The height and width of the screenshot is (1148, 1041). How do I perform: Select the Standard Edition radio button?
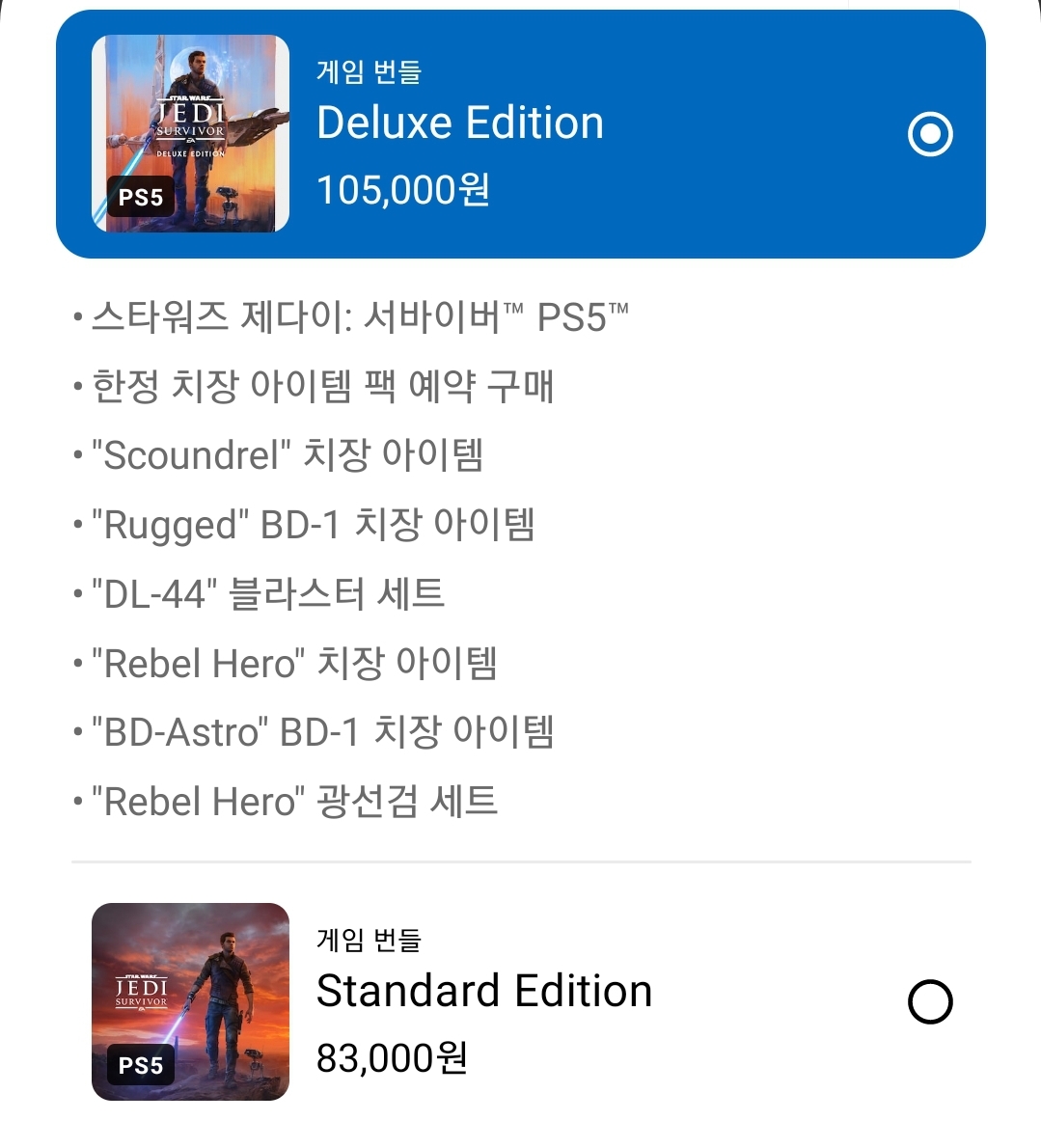[930, 1001]
